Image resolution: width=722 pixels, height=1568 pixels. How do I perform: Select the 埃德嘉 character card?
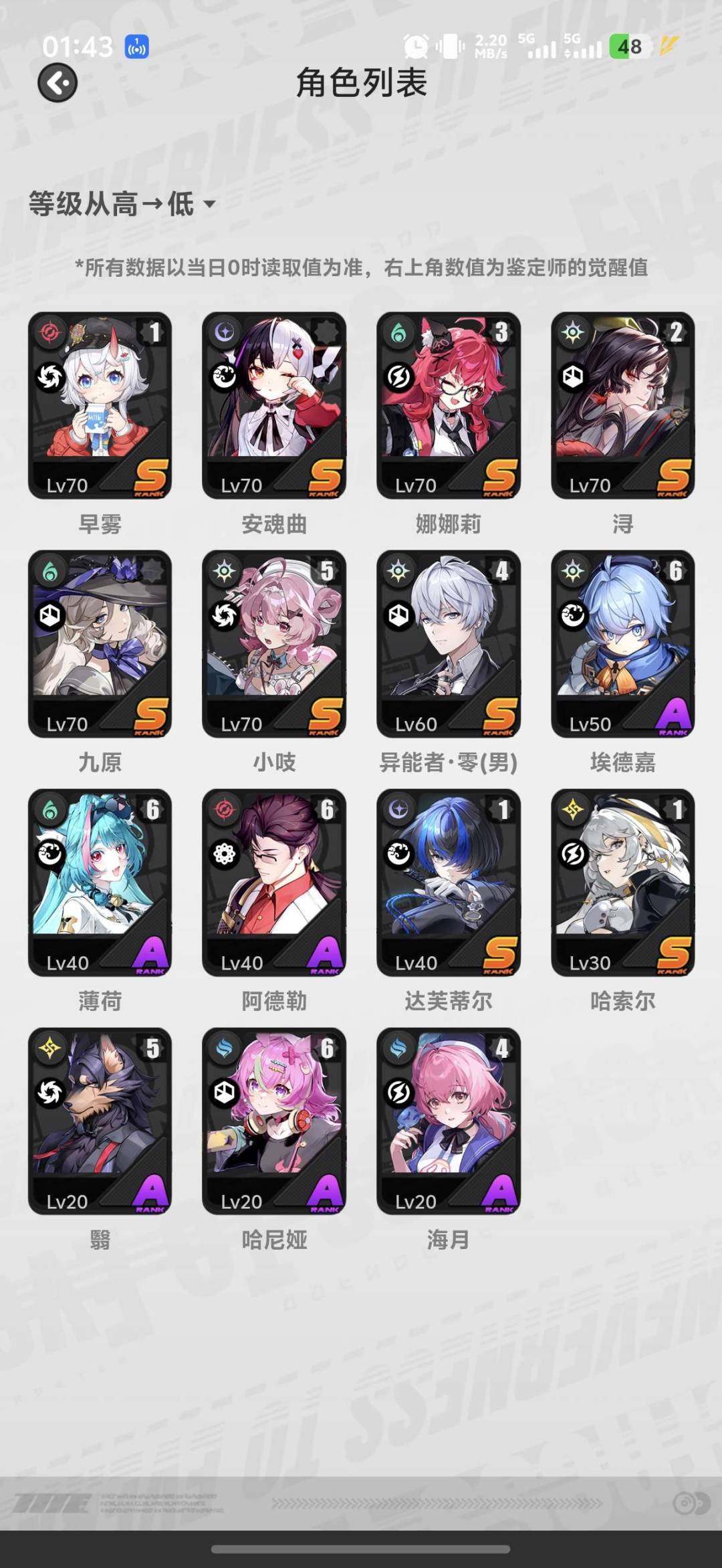[623, 644]
